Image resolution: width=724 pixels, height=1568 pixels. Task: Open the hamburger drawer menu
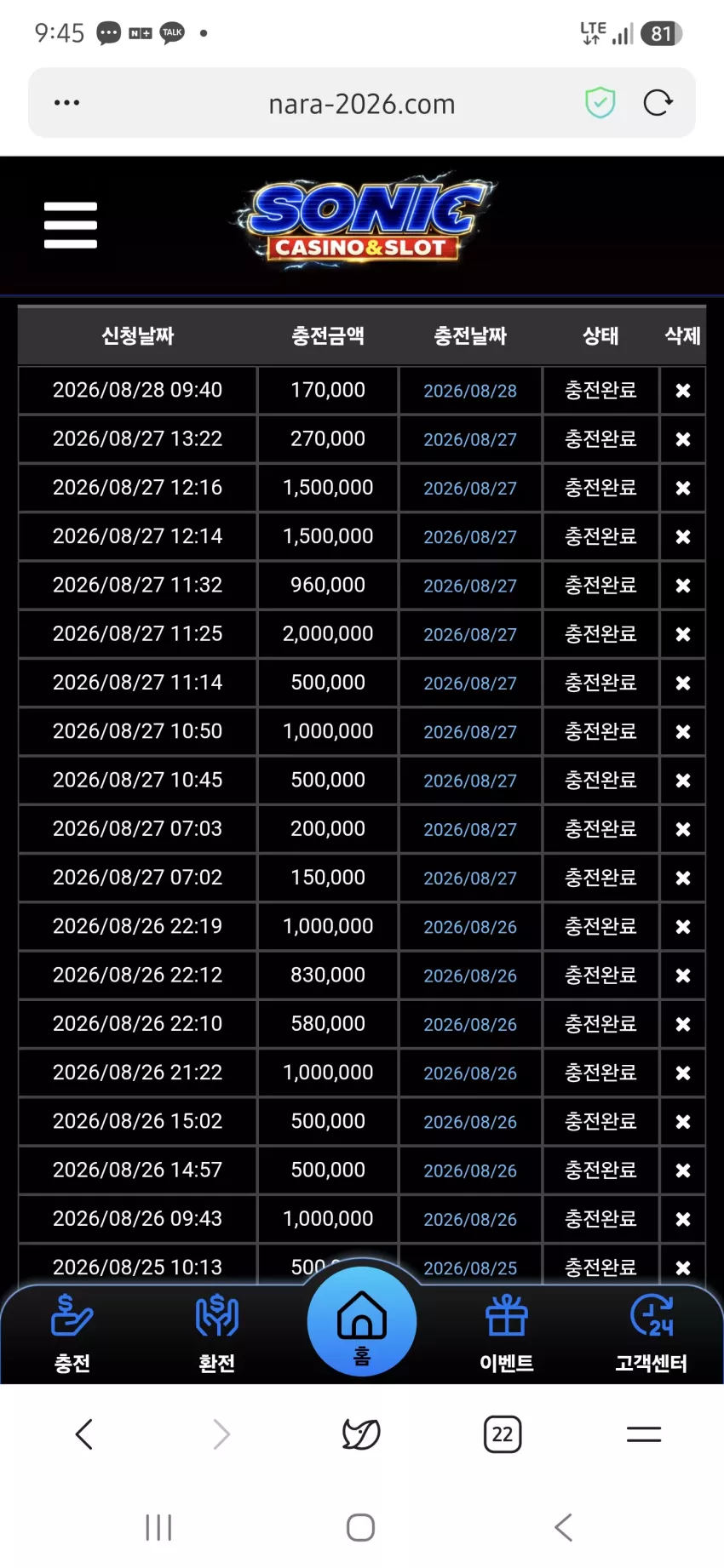(71, 226)
